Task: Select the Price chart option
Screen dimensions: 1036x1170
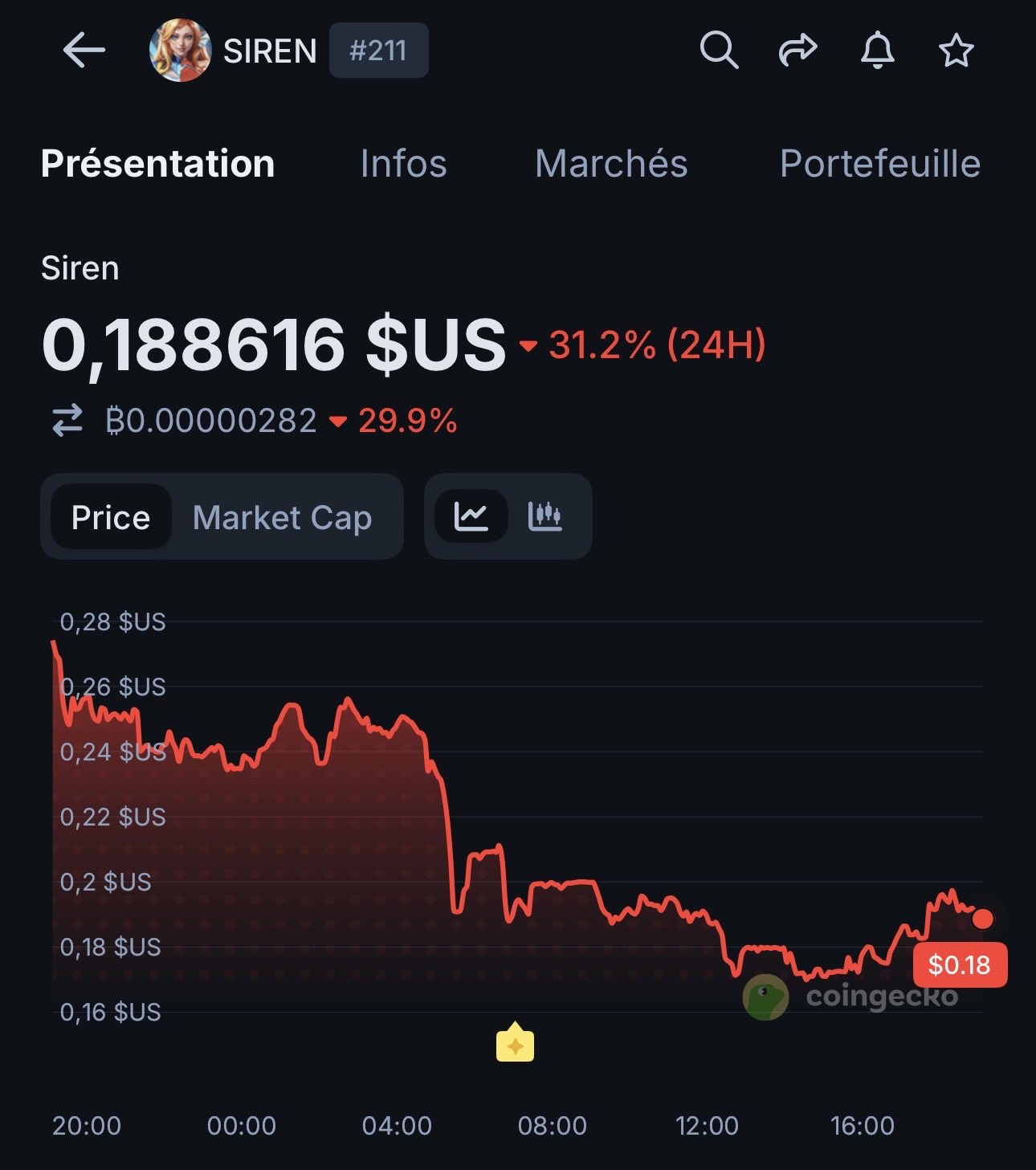Action: [111, 518]
